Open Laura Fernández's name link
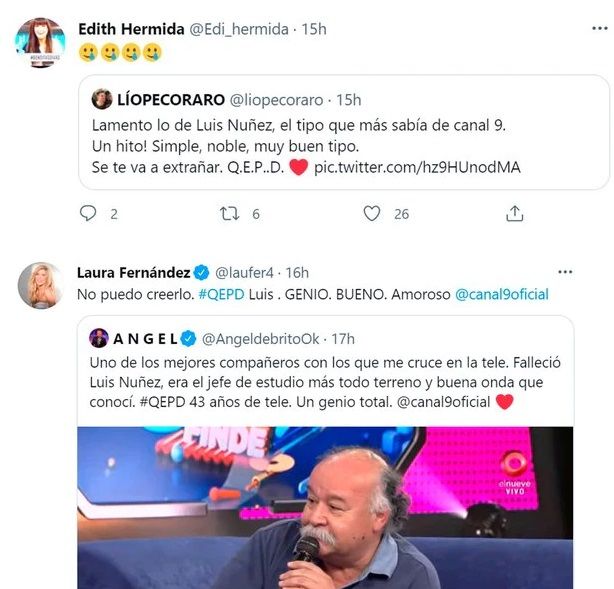Viewport: 614px width, 589px height. click(133, 272)
